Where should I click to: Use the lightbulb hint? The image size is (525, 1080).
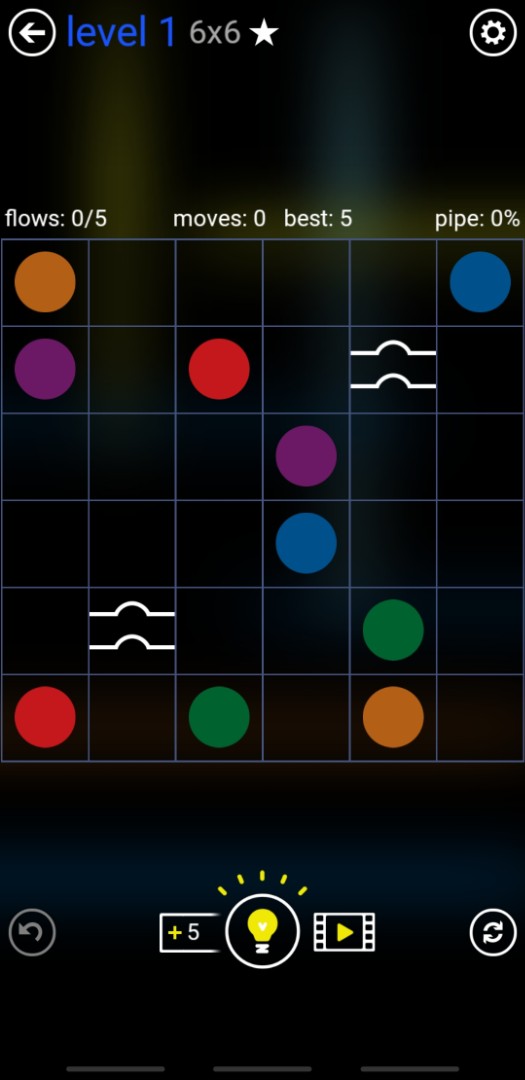[262, 931]
